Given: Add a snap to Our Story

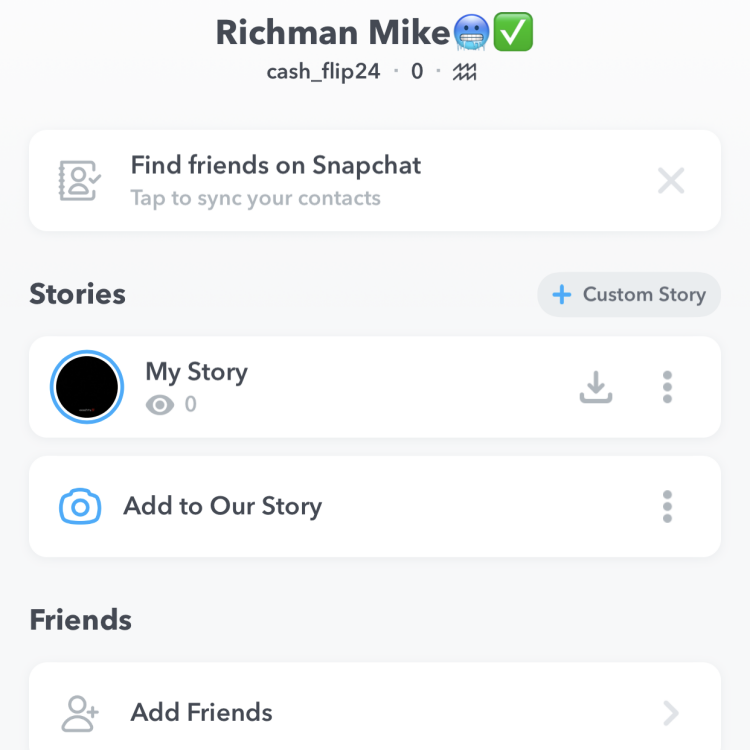Looking at the screenshot, I should (x=222, y=507).
